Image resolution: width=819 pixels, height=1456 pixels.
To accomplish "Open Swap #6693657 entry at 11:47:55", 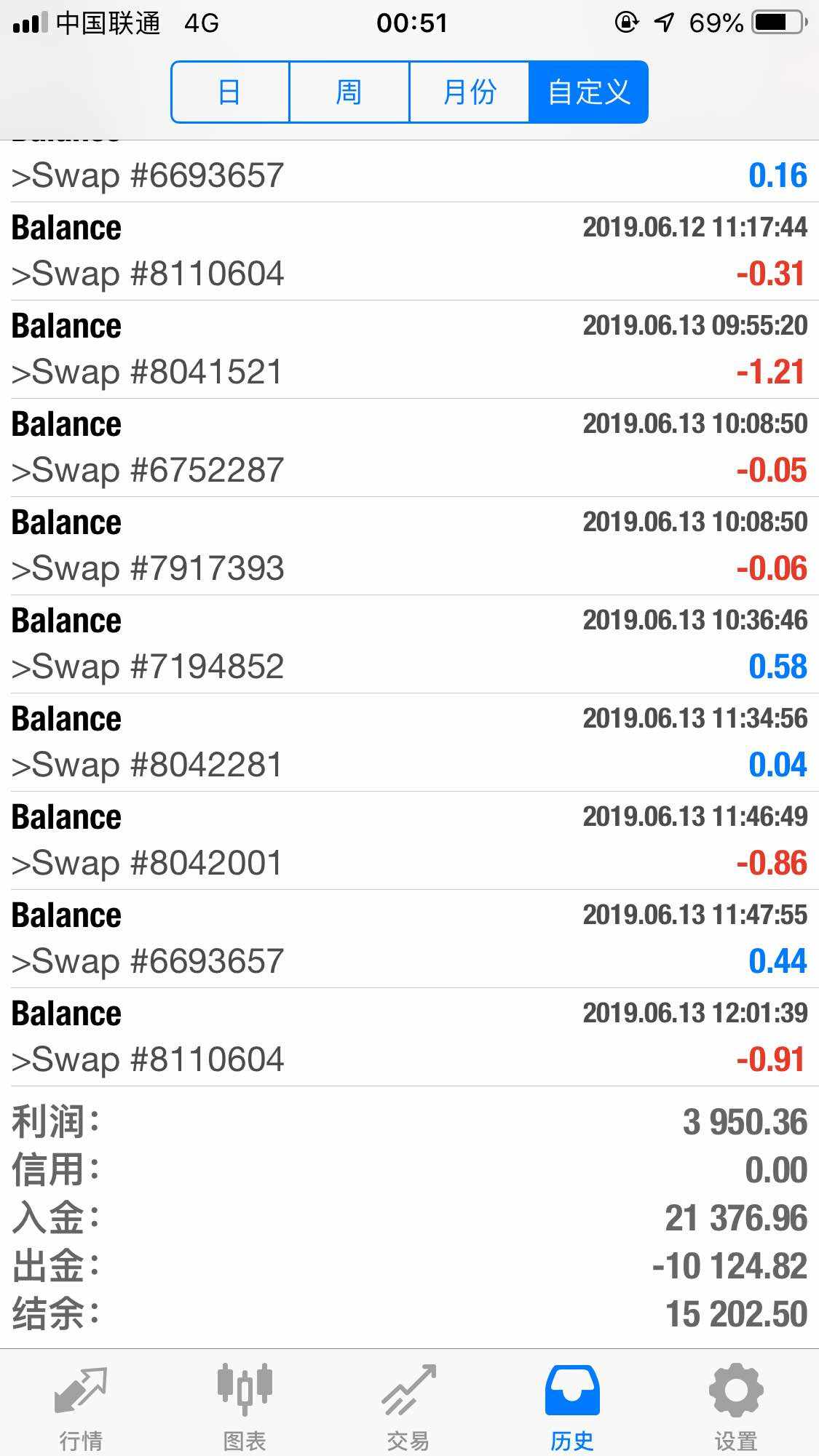I will 409,939.
